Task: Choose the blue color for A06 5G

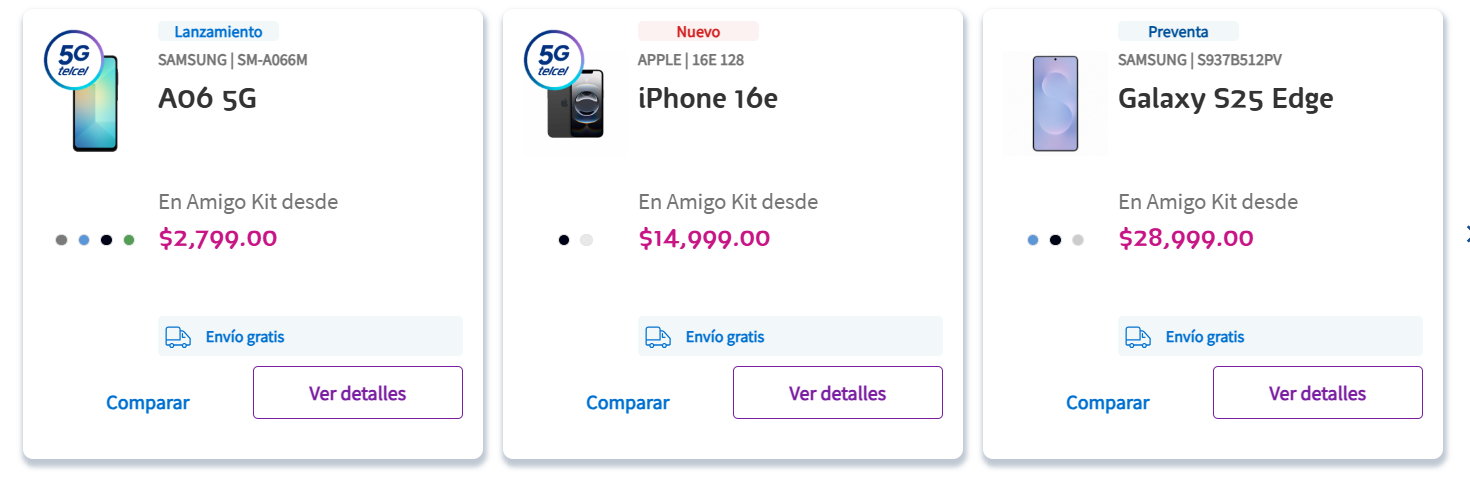Action: pyautogui.click(x=84, y=240)
